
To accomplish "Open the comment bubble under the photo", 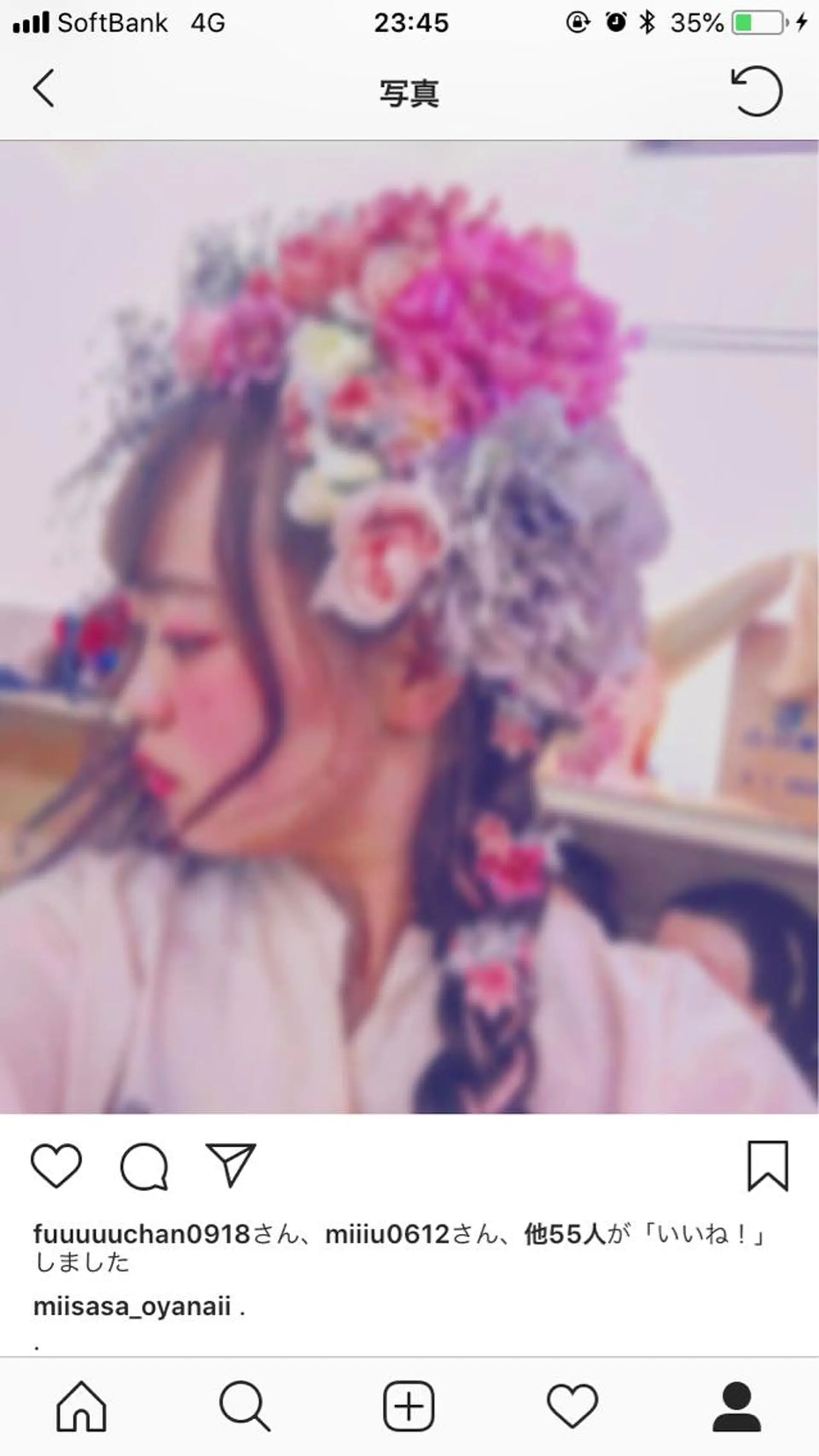I will tap(144, 1166).
